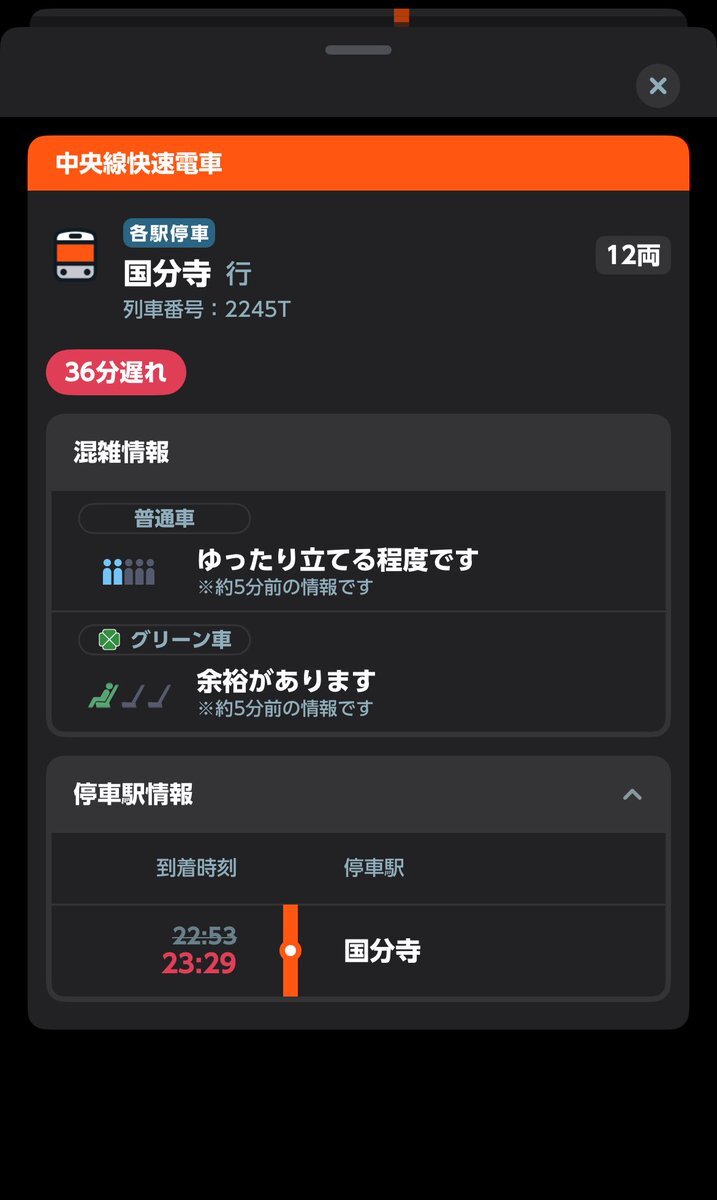The height and width of the screenshot is (1200, 717).
Task: Close the train detail sheet
Action: coord(658,86)
